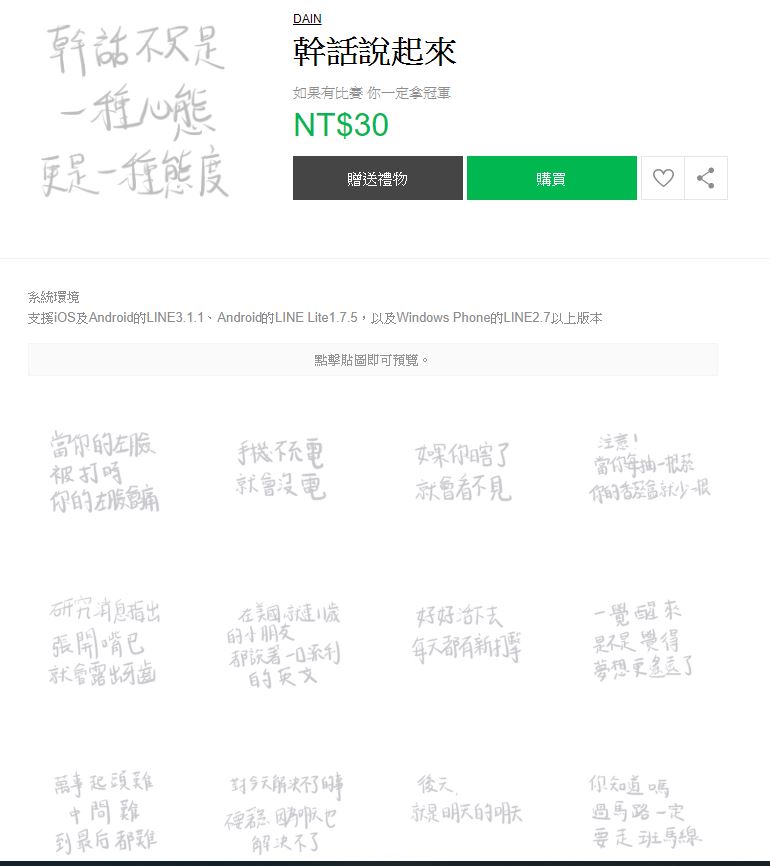Preview the 當你的左臉被打時 sticker
The image size is (770, 866).
click(105, 472)
